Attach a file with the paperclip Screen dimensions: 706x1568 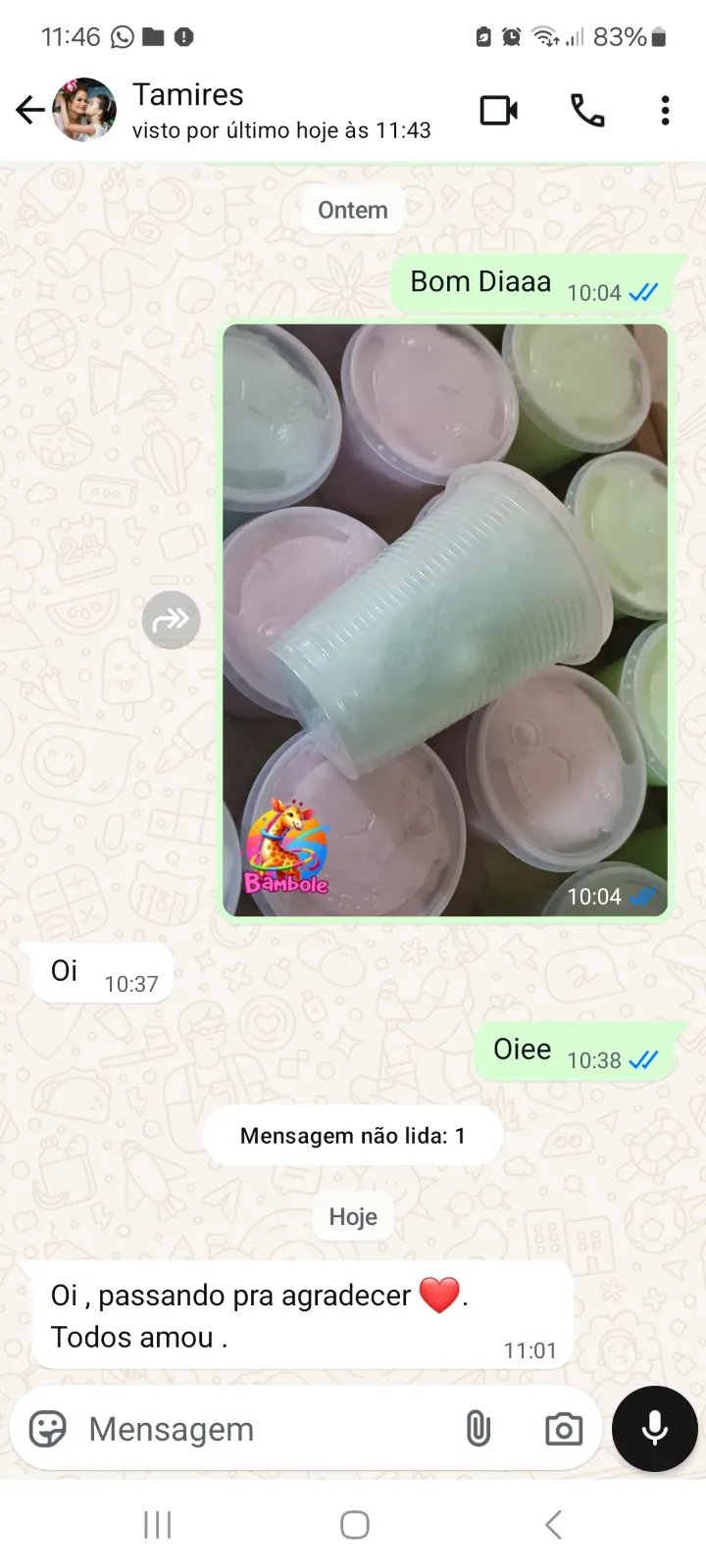pos(479,1429)
